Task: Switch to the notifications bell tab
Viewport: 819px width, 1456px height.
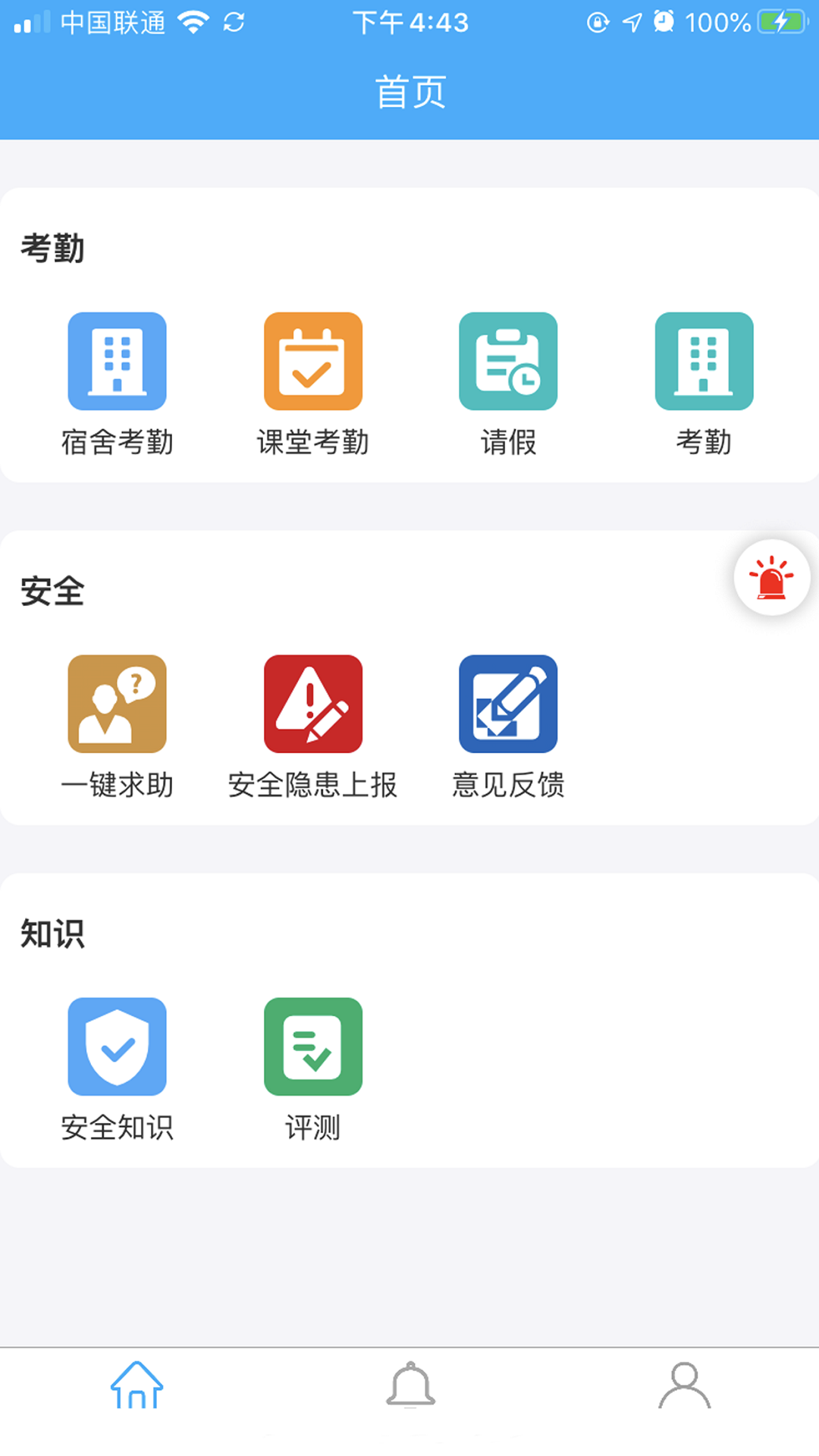Action: [x=410, y=1386]
